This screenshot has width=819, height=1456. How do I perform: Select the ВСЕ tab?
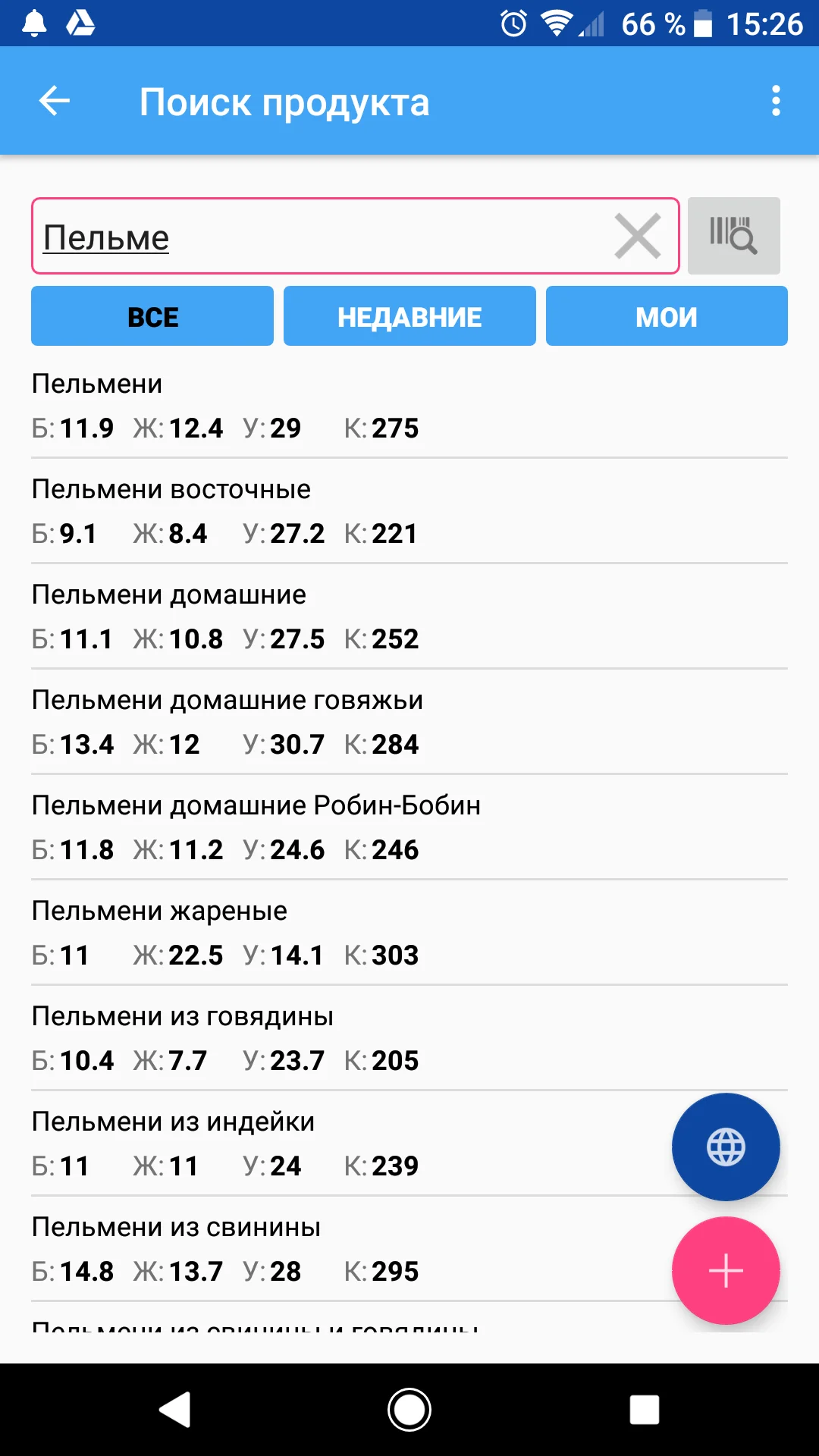(152, 316)
